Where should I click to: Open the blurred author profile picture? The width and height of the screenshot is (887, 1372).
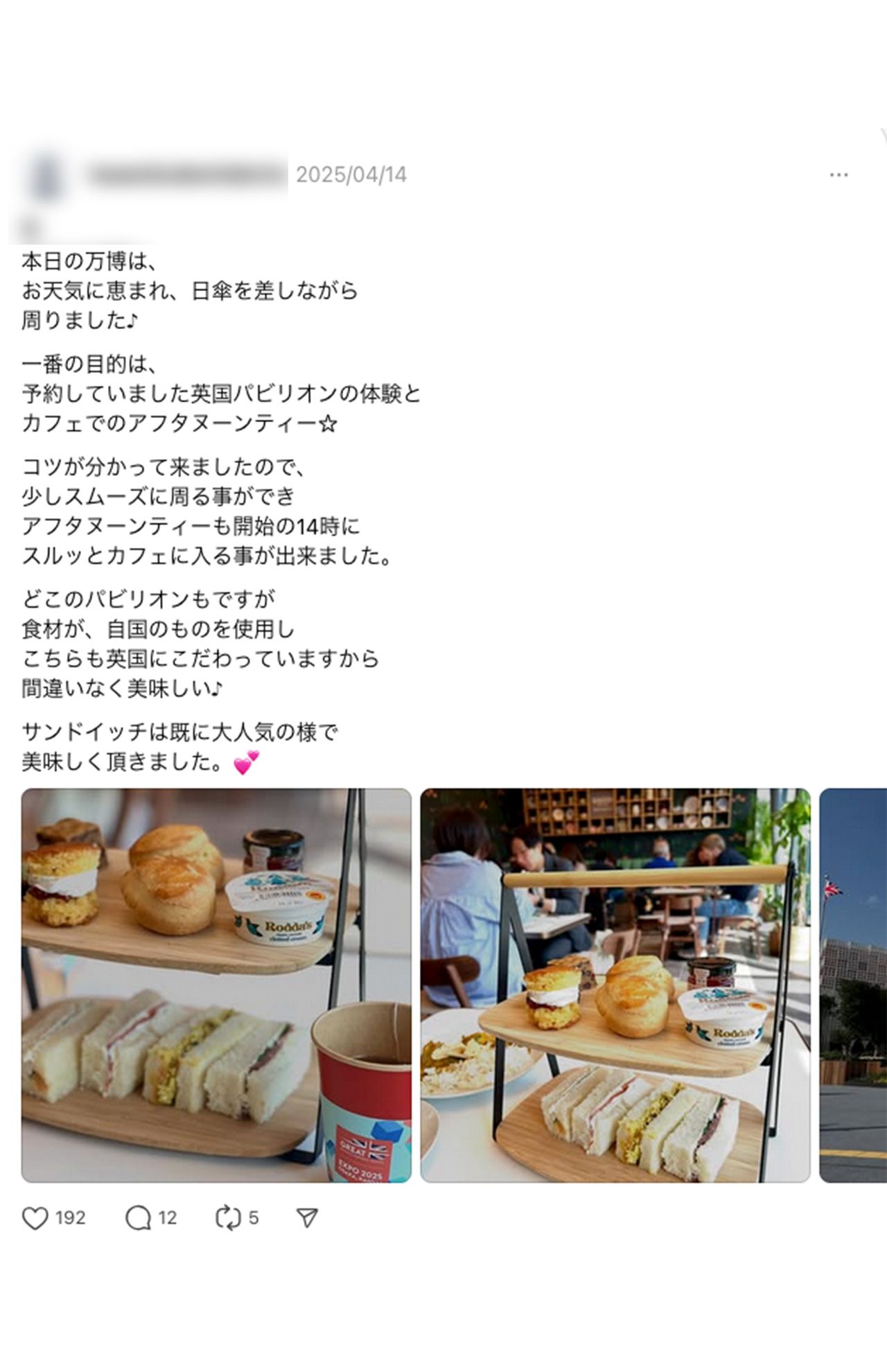coord(44,177)
